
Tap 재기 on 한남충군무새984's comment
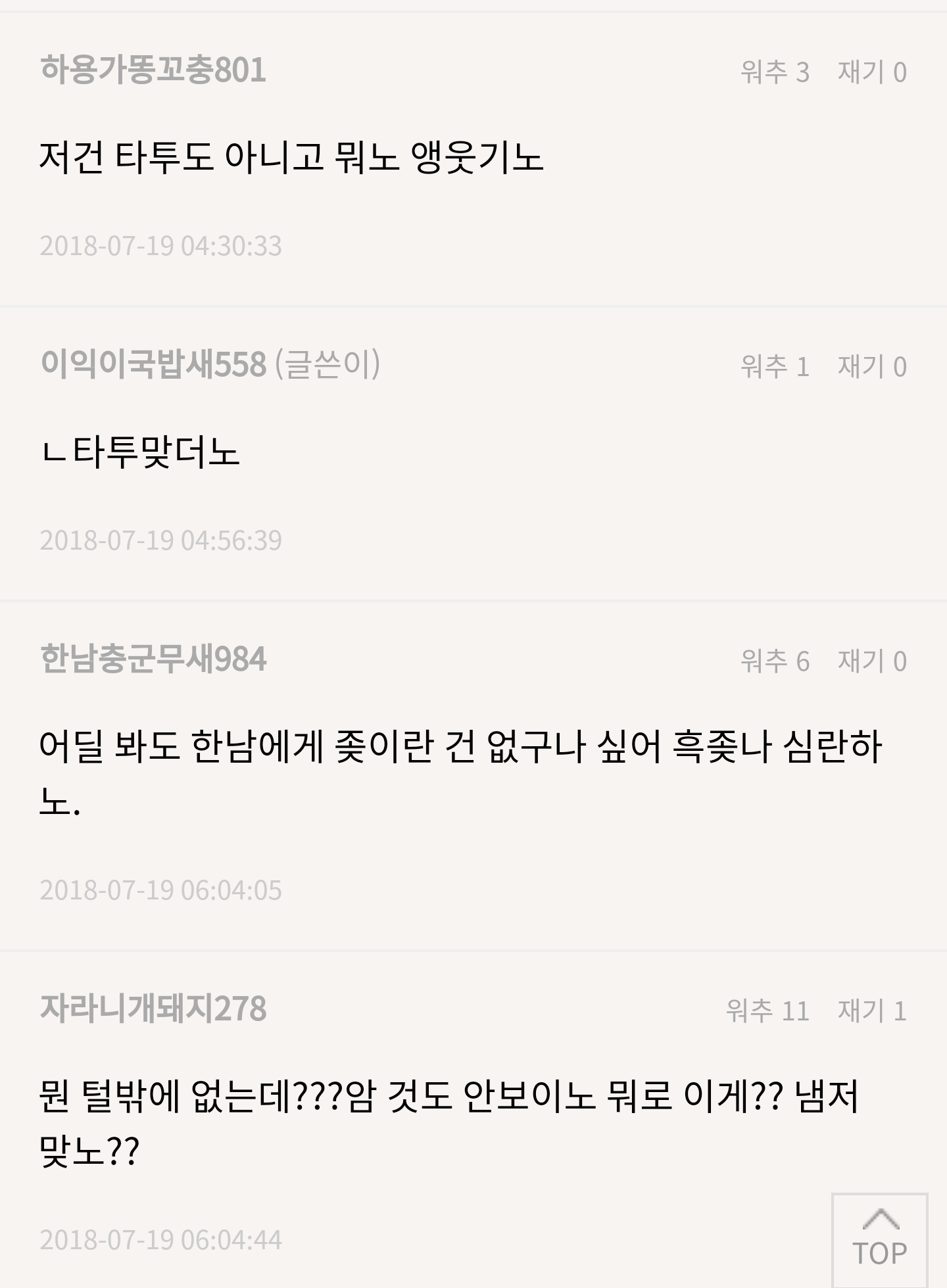click(871, 661)
